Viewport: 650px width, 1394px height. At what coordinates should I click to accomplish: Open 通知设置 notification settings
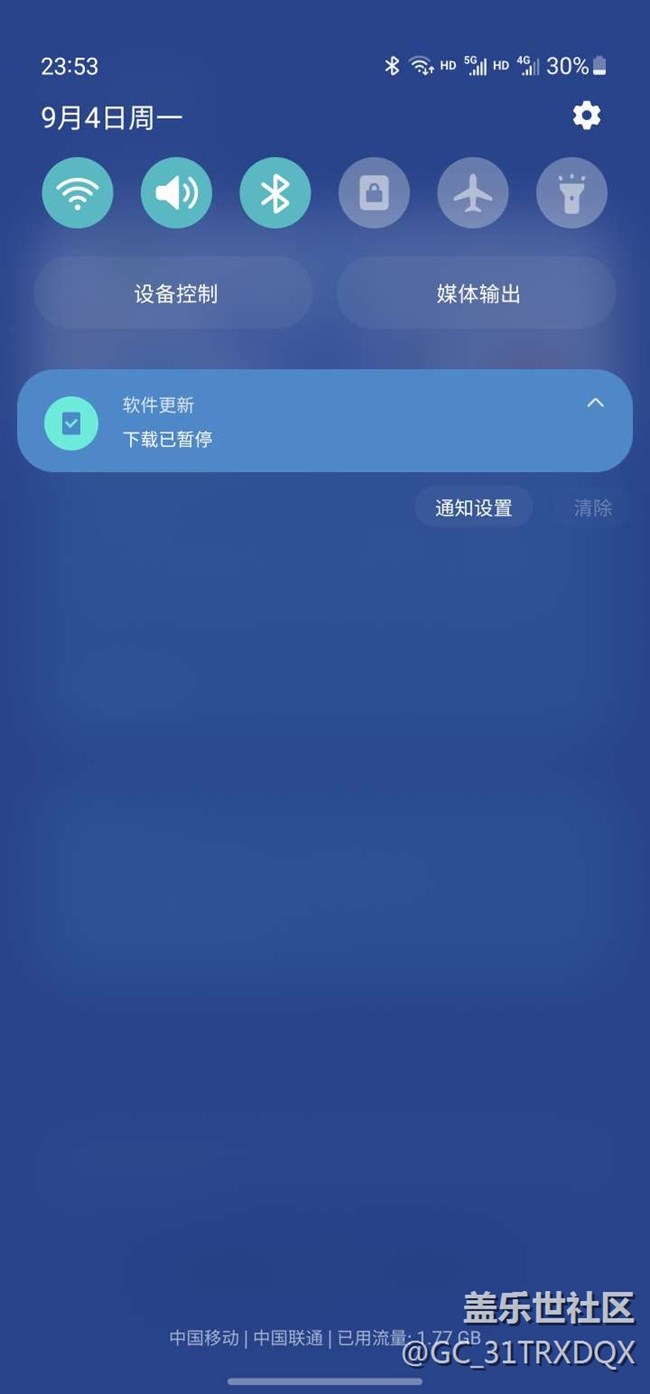[x=473, y=508]
